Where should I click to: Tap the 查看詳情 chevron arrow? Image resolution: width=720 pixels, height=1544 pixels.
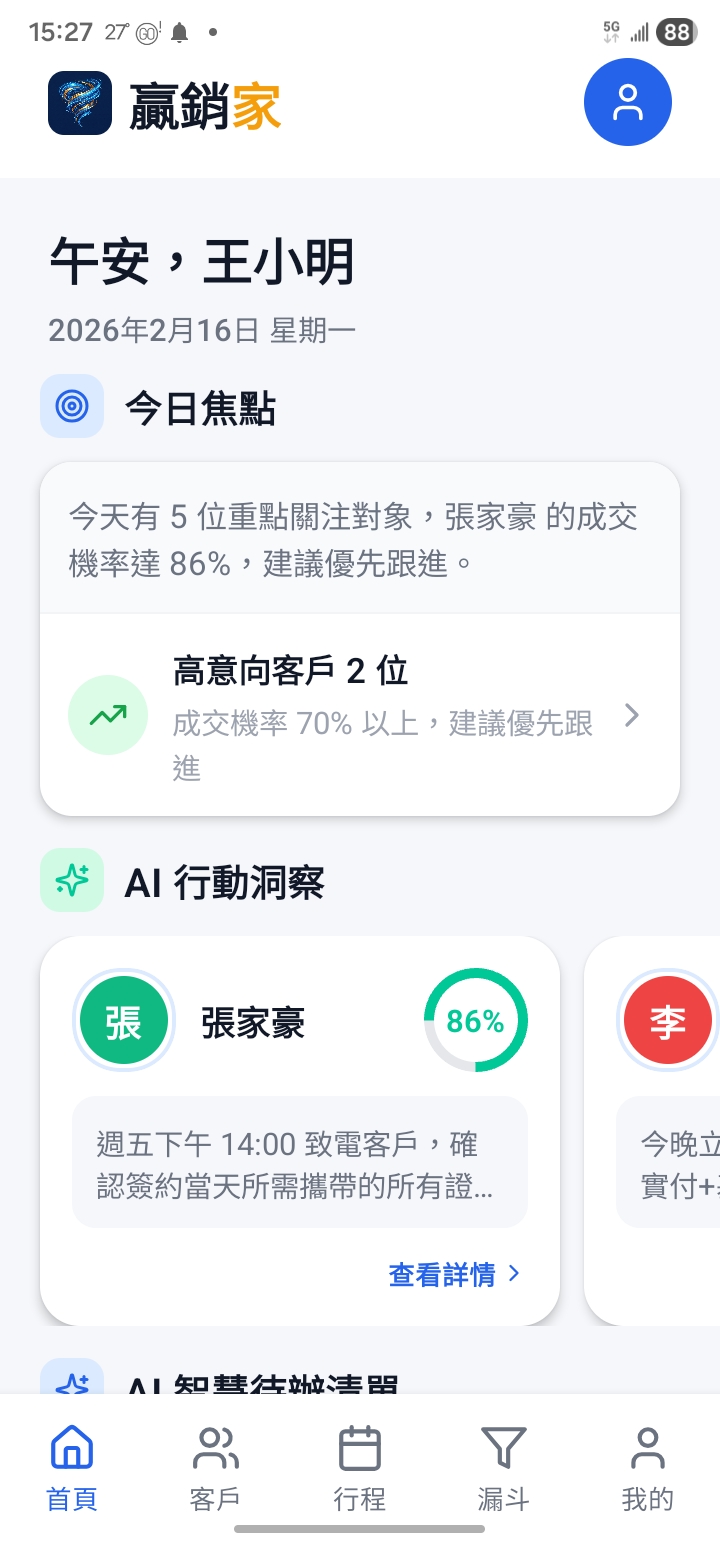[x=514, y=1274]
